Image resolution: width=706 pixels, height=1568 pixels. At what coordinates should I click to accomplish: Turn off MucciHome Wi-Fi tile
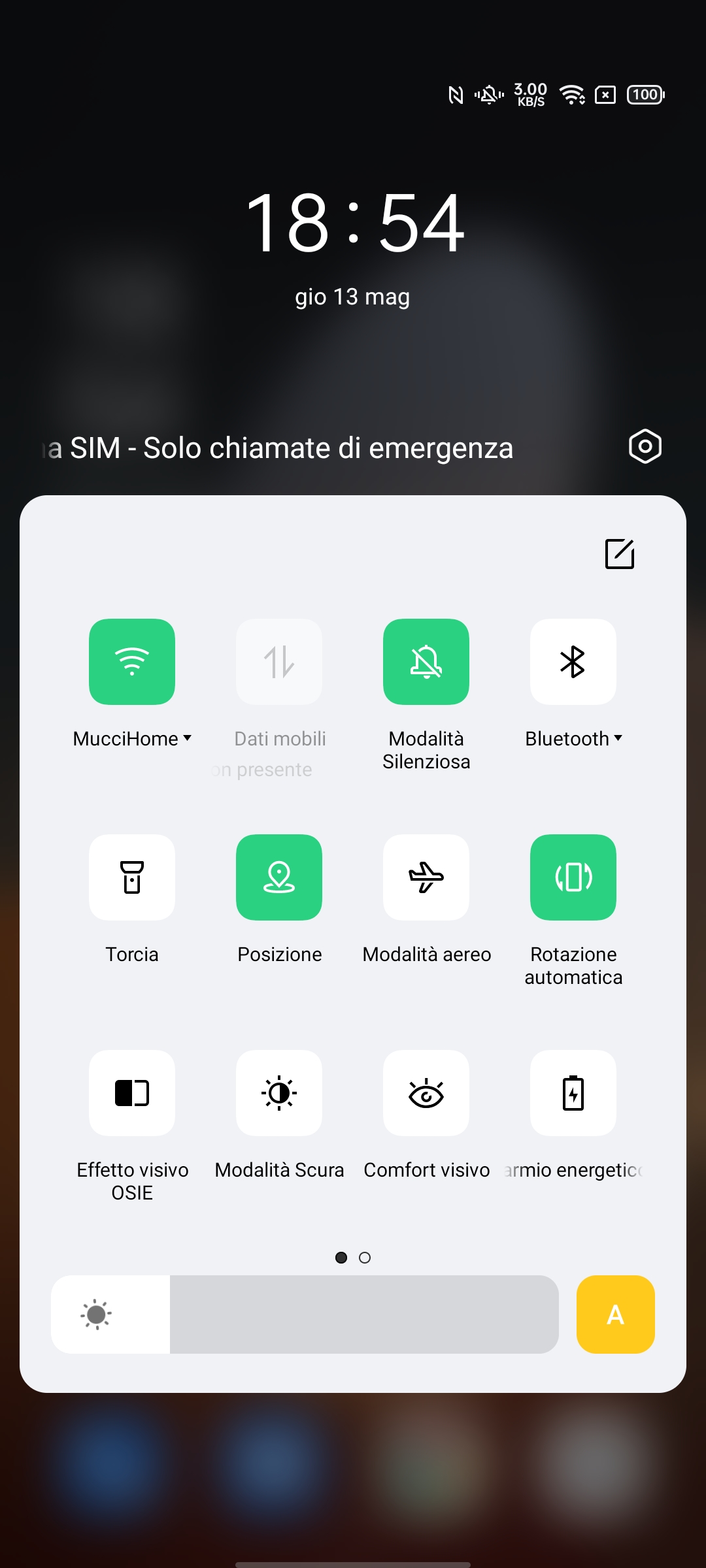point(132,662)
